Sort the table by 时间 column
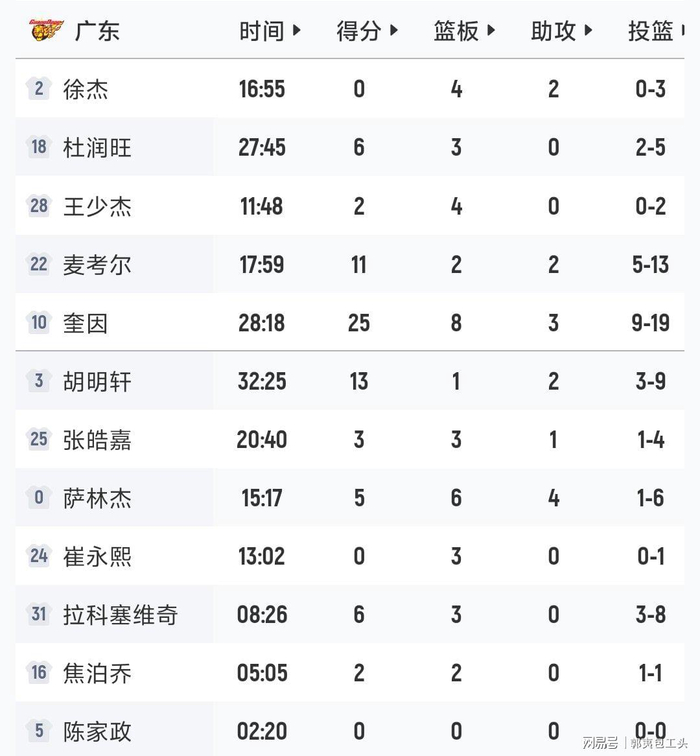Screen dimensions: 700x756 coord(270,31)
